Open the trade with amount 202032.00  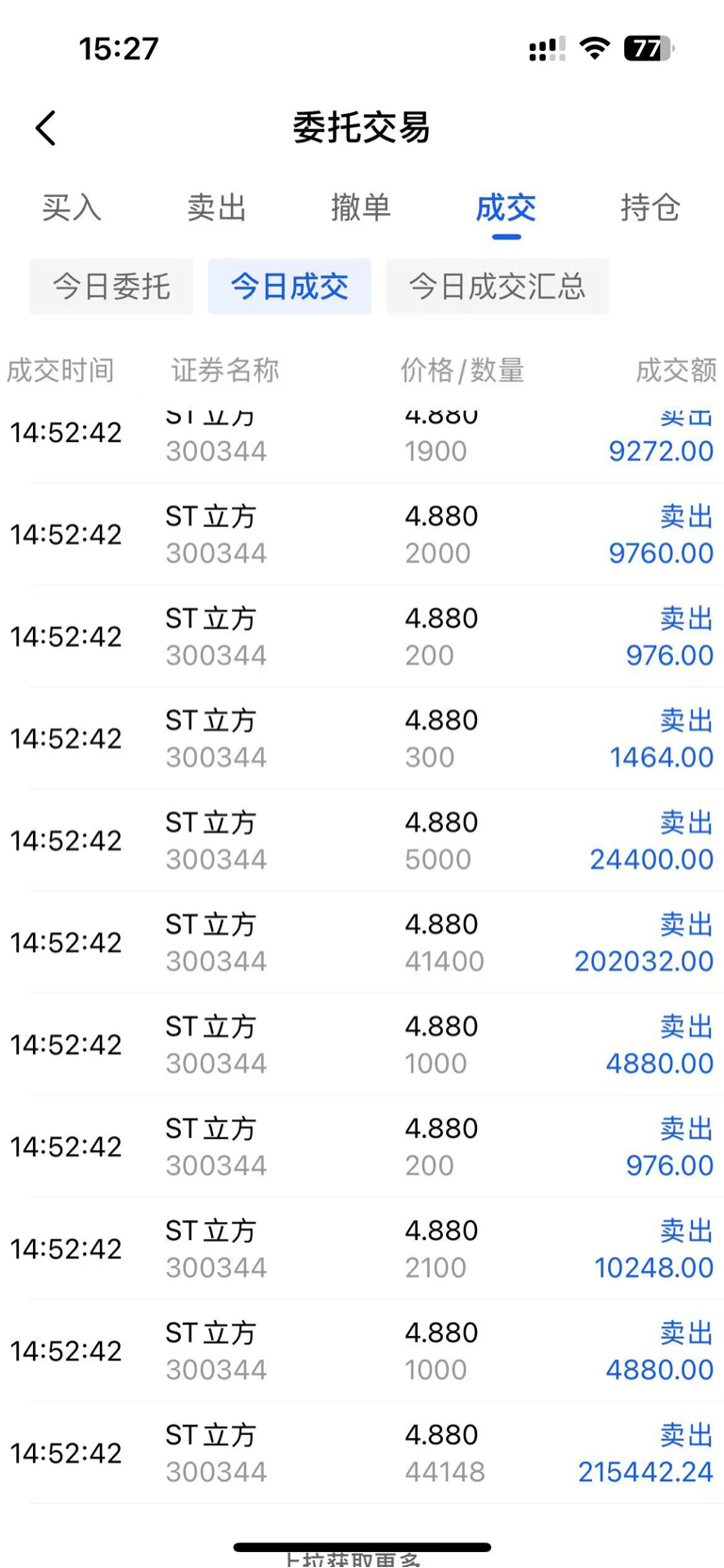click(x=362, y=943)
